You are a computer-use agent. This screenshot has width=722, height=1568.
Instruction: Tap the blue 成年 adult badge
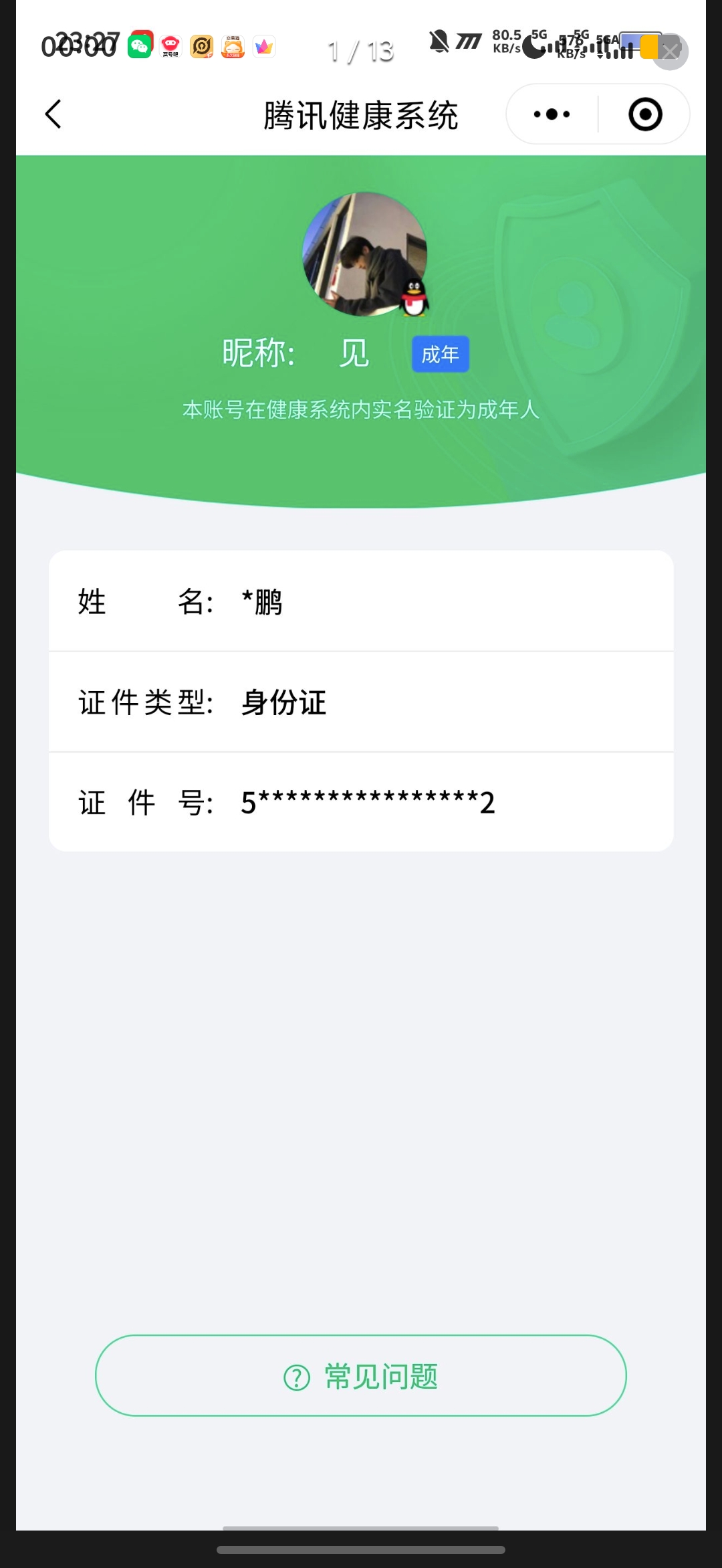click(x=440, y=355)
